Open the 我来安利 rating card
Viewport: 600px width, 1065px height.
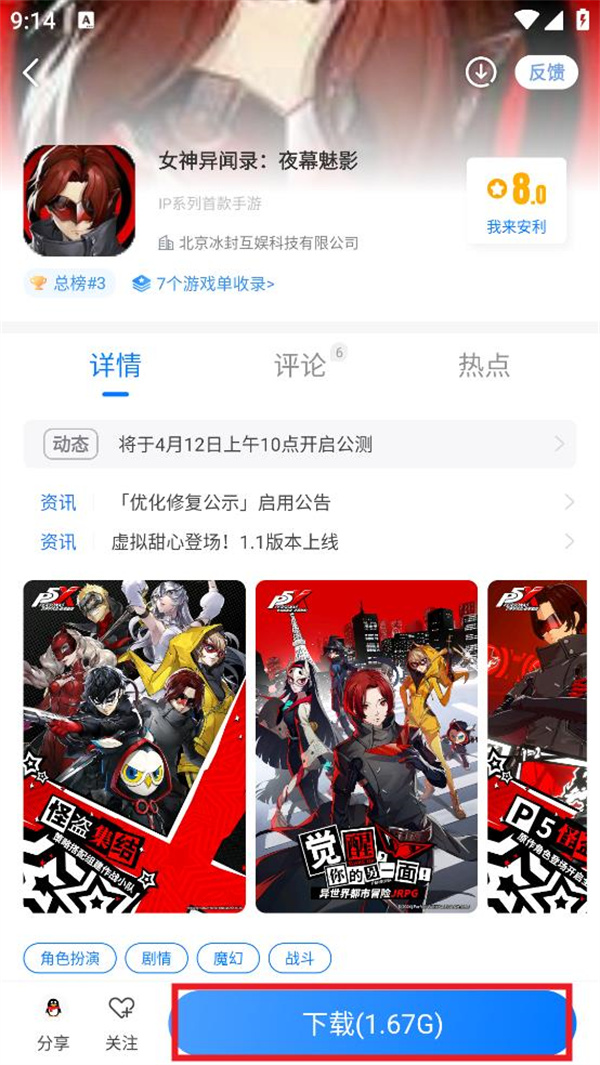[x=516, y=201]
